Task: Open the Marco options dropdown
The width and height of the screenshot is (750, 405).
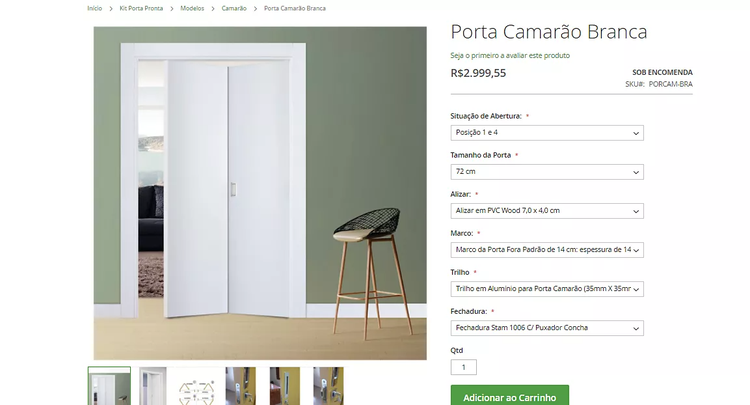Action: 546,250
